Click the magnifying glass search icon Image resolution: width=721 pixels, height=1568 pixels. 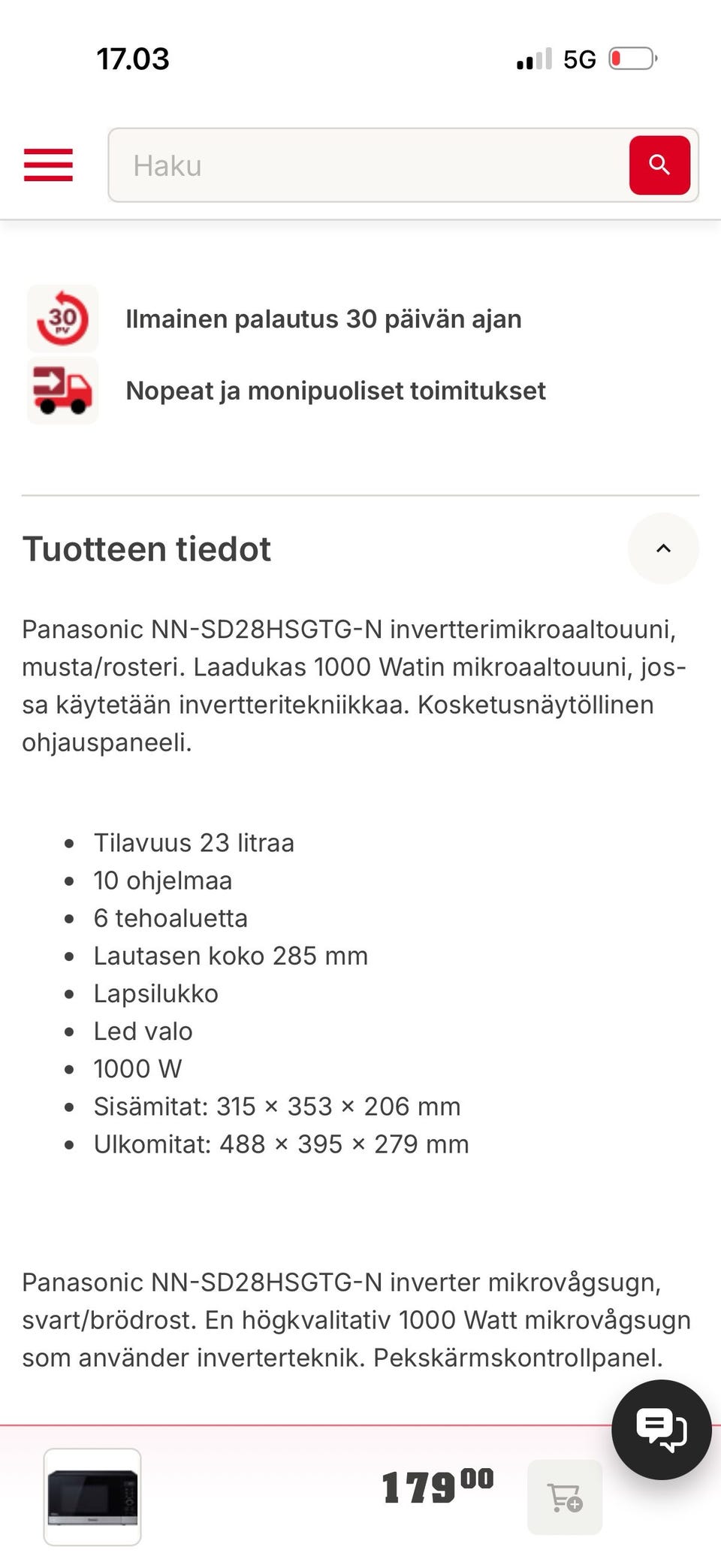click(659, 165)
